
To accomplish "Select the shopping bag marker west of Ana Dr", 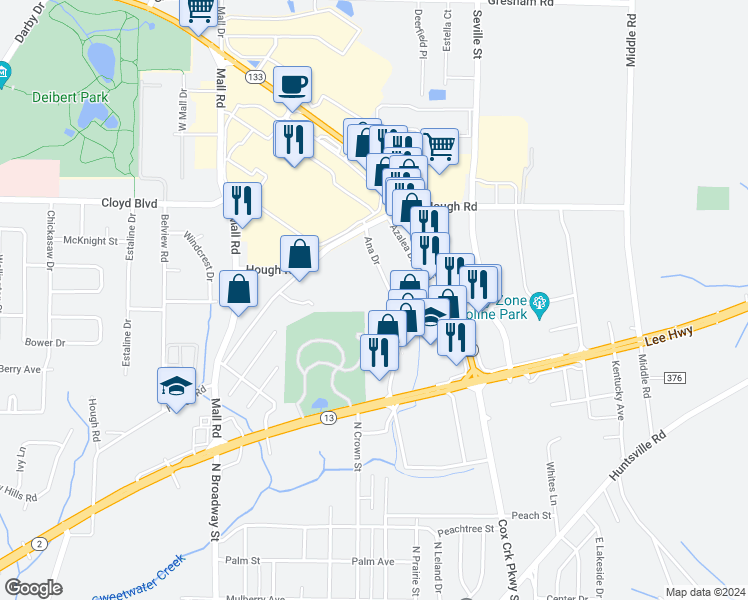I will (300, 255).
